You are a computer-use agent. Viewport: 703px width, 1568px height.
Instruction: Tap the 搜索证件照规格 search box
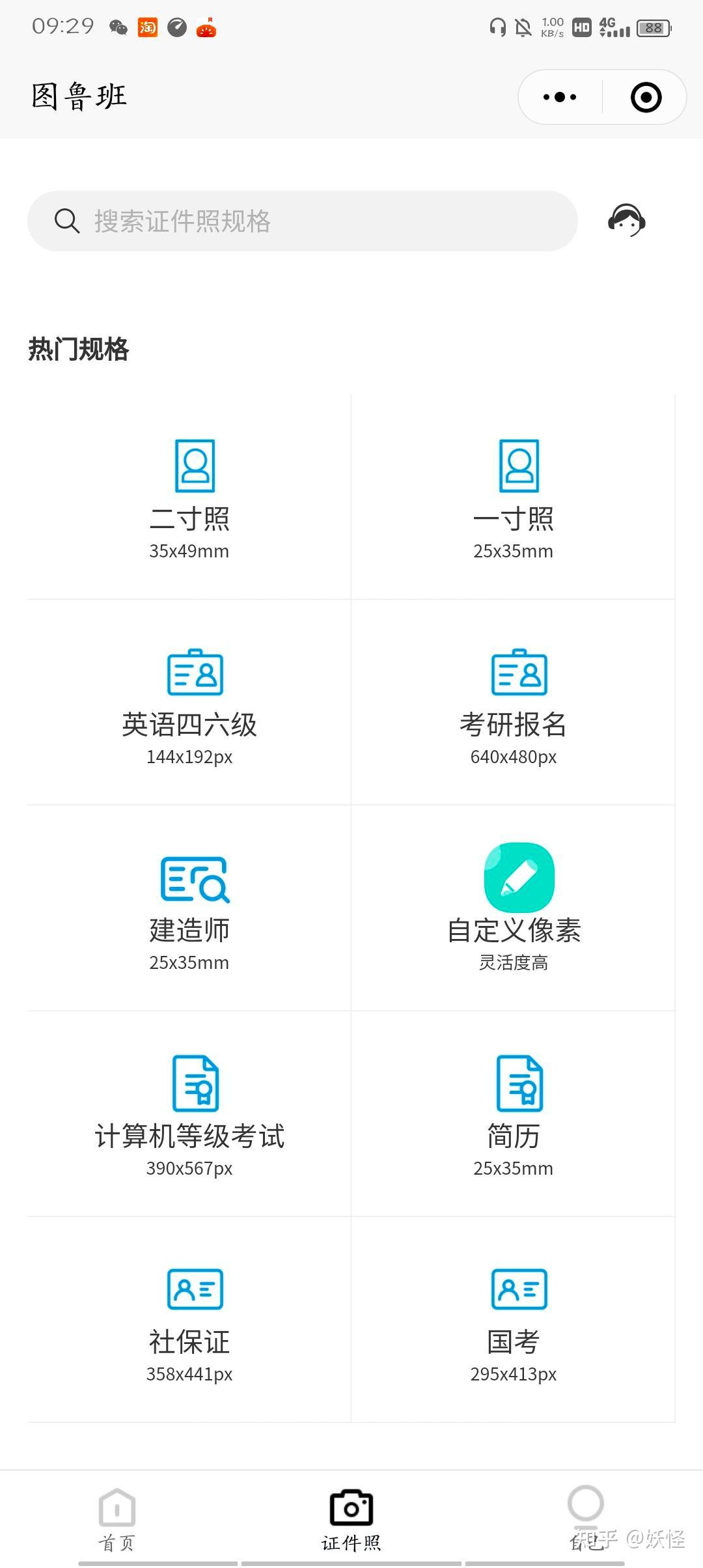coord(302,221)
